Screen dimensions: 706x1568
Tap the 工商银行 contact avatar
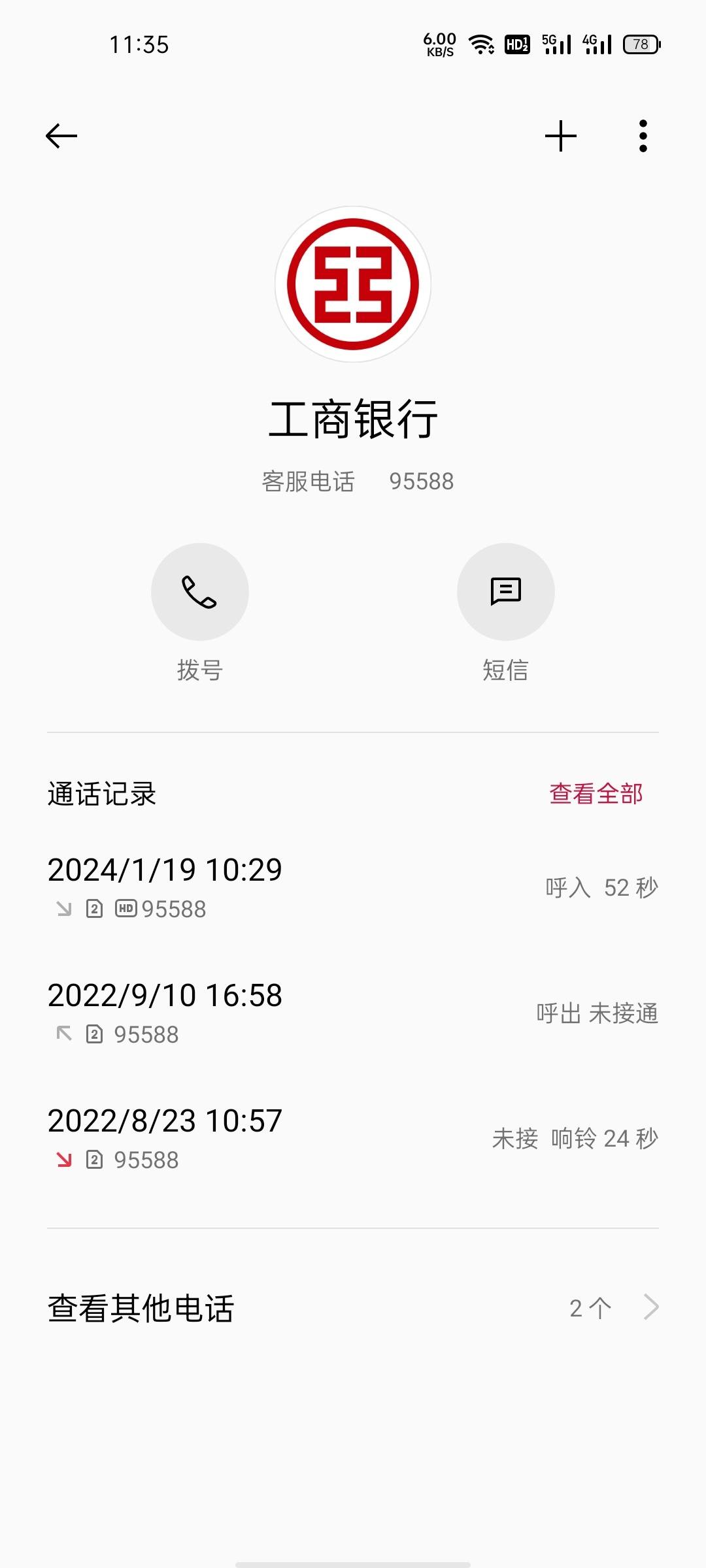tap(353, 284)
